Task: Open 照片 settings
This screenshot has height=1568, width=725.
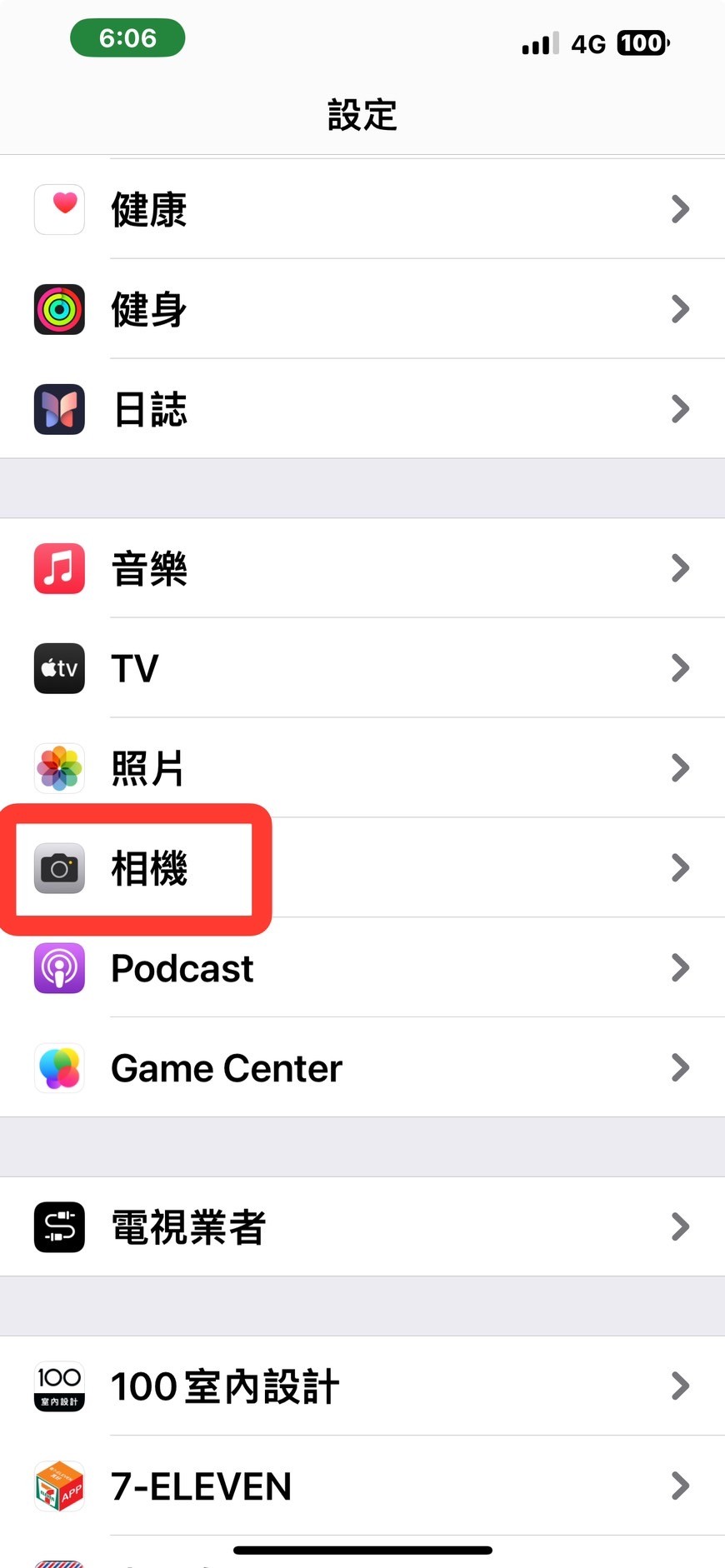Action: (362, 768)
